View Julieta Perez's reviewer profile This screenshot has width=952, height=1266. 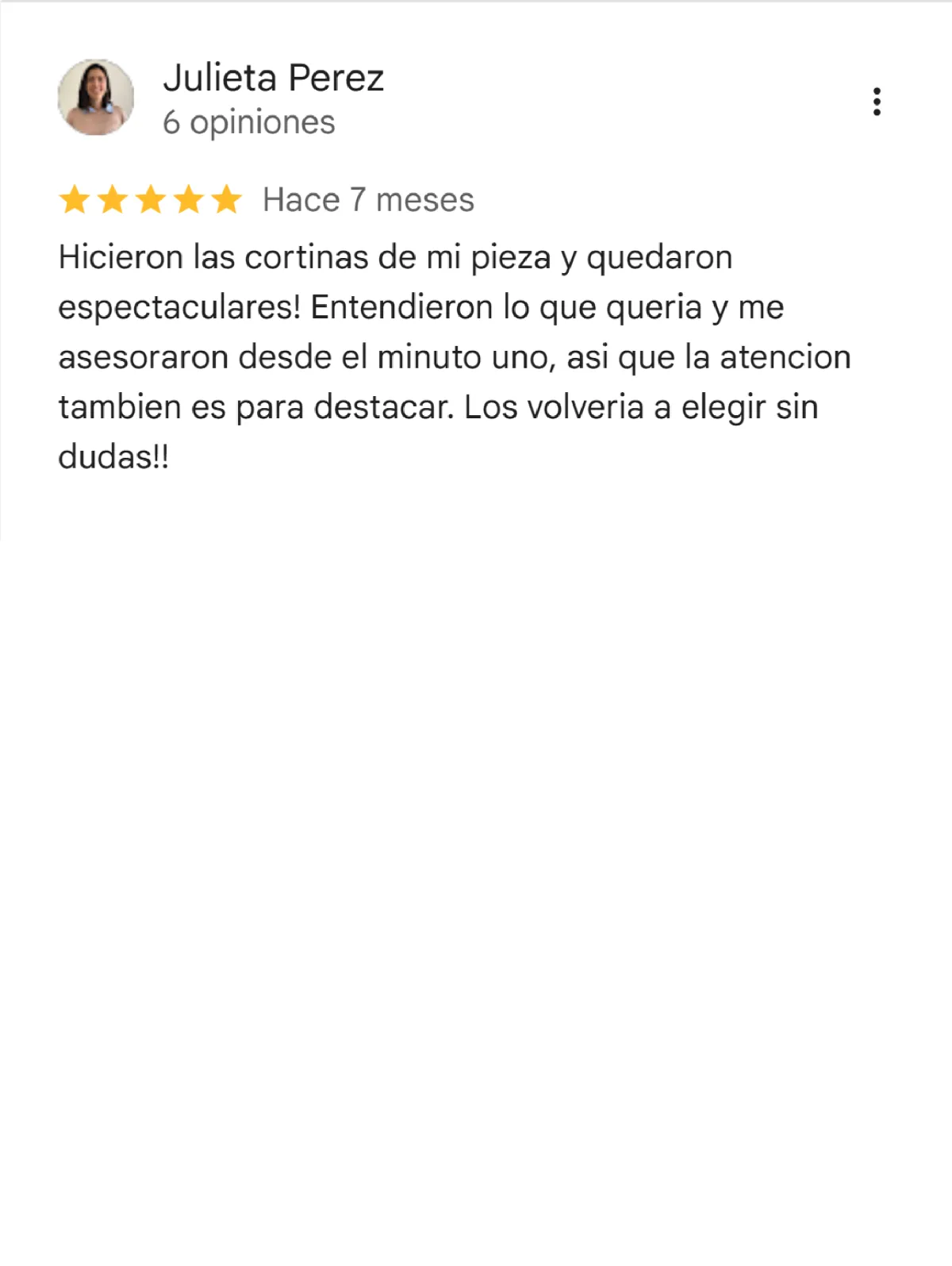coord(273,78)
